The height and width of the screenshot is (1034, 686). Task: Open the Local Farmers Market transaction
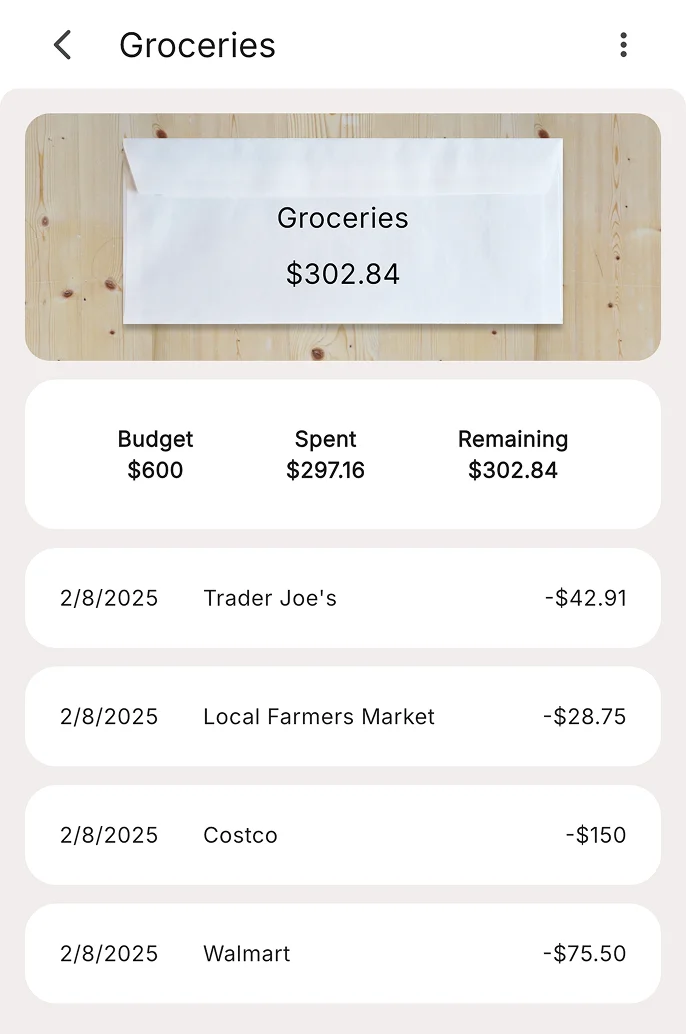[342, 716]
